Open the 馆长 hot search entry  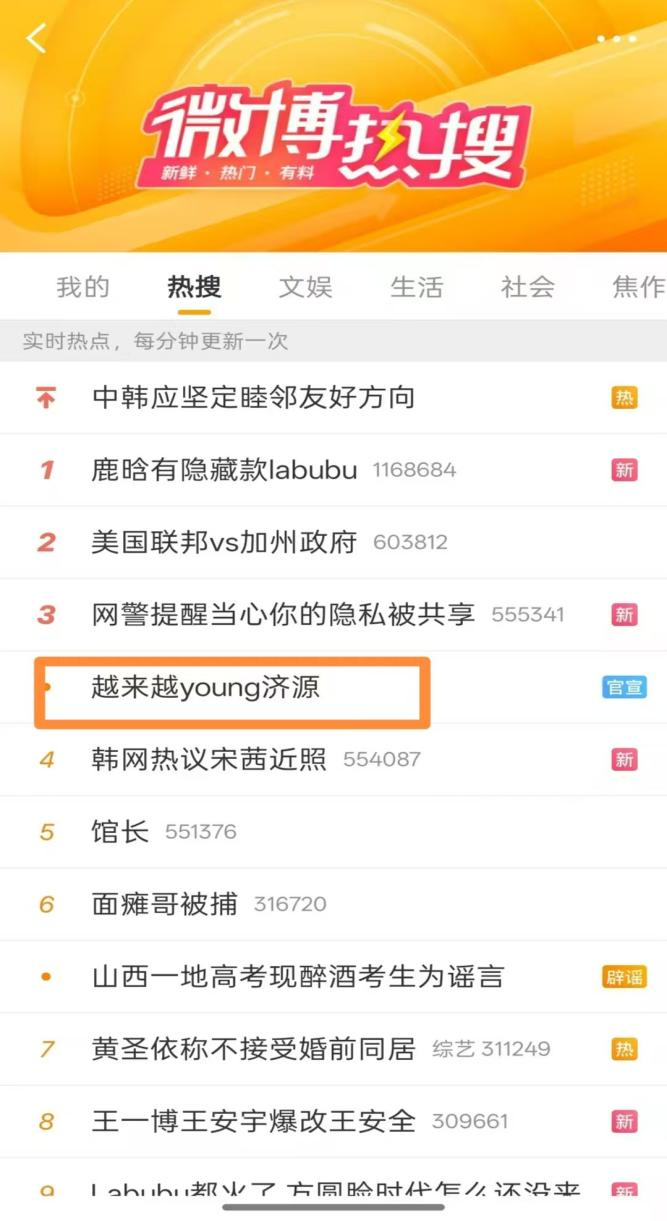tap(120, 832)
